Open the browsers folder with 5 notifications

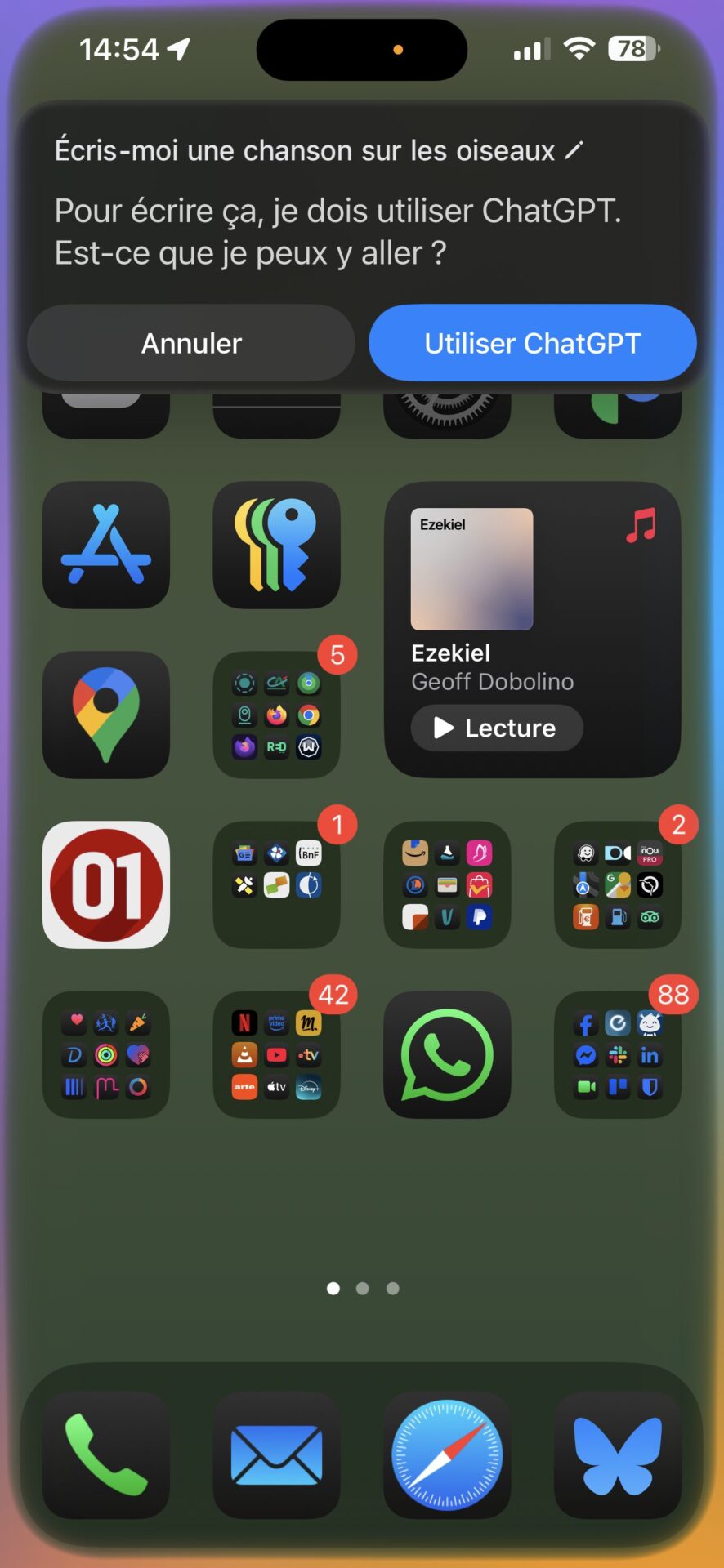point(276,715)
